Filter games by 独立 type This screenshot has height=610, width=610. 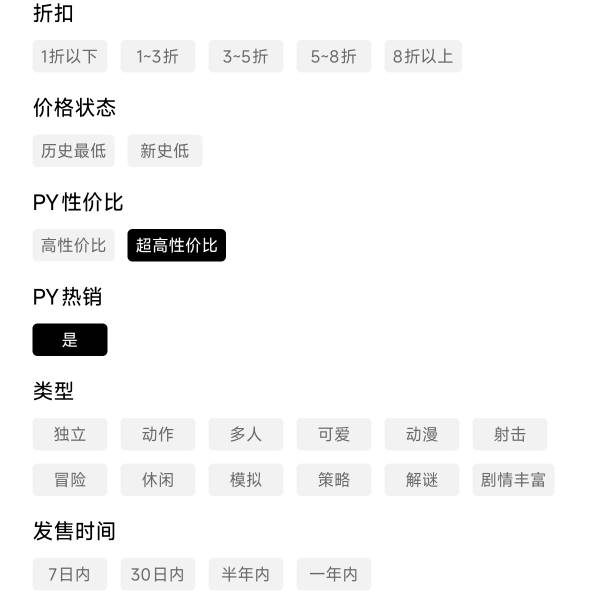pyautogui.click(x=70, y=434)
